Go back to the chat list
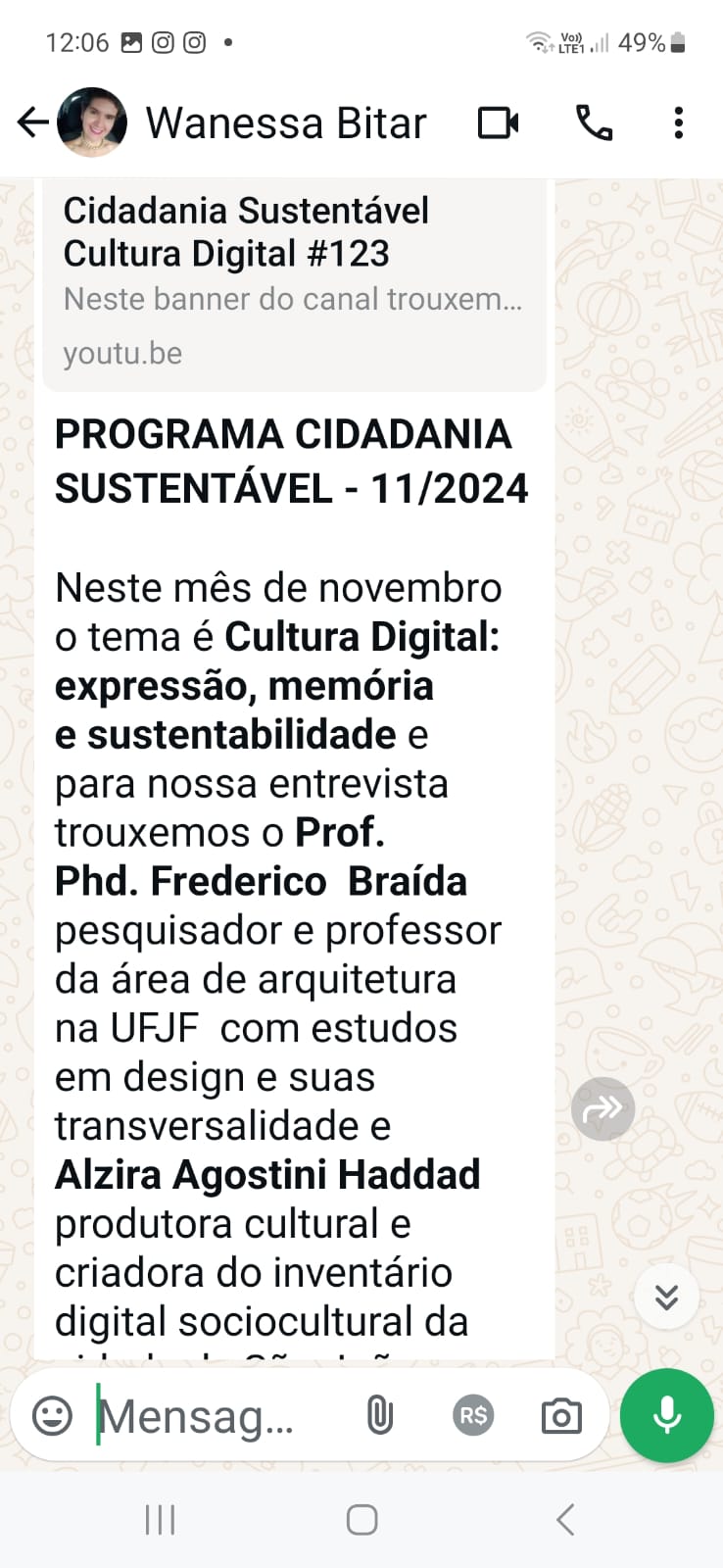 tap(32, 122)
